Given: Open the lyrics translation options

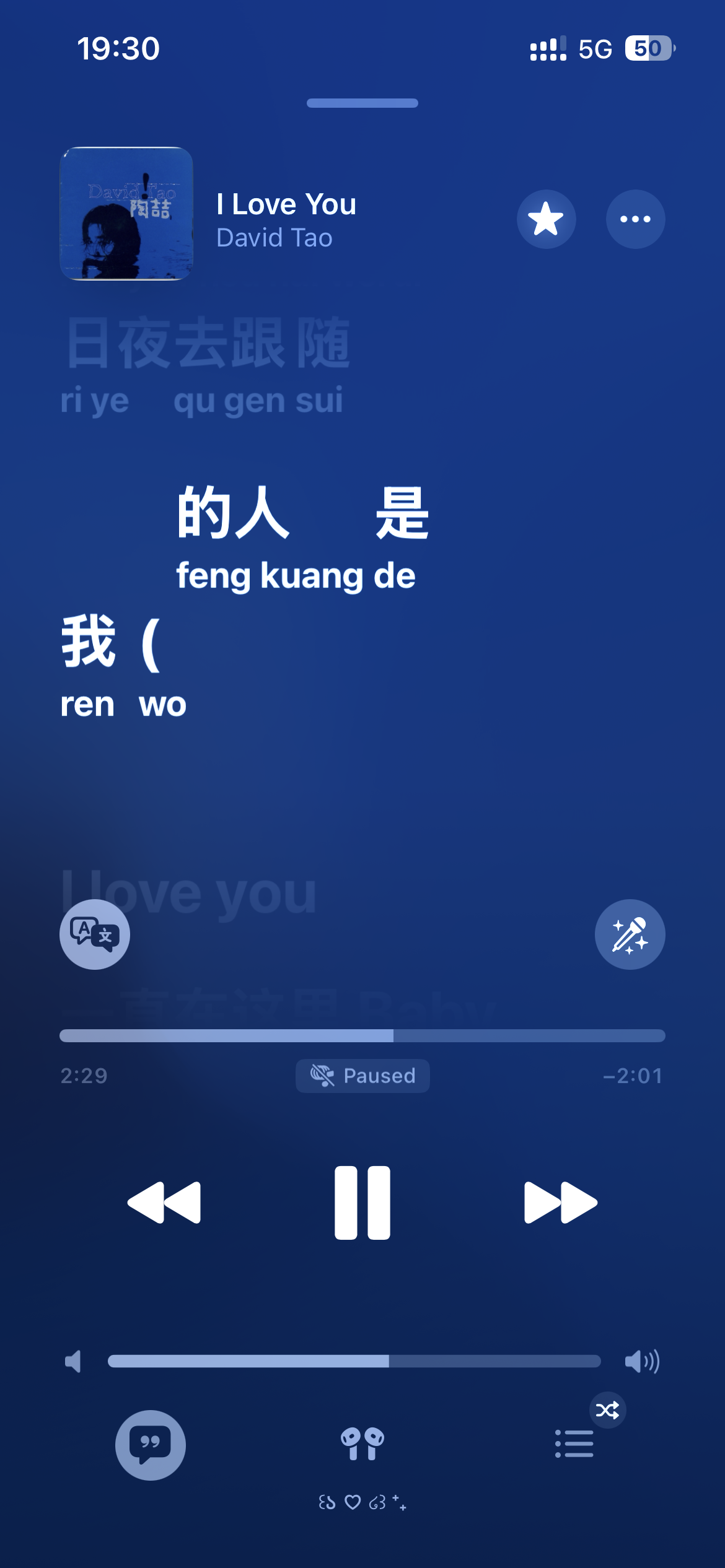Looking at the screenshot, I should 95,934.
